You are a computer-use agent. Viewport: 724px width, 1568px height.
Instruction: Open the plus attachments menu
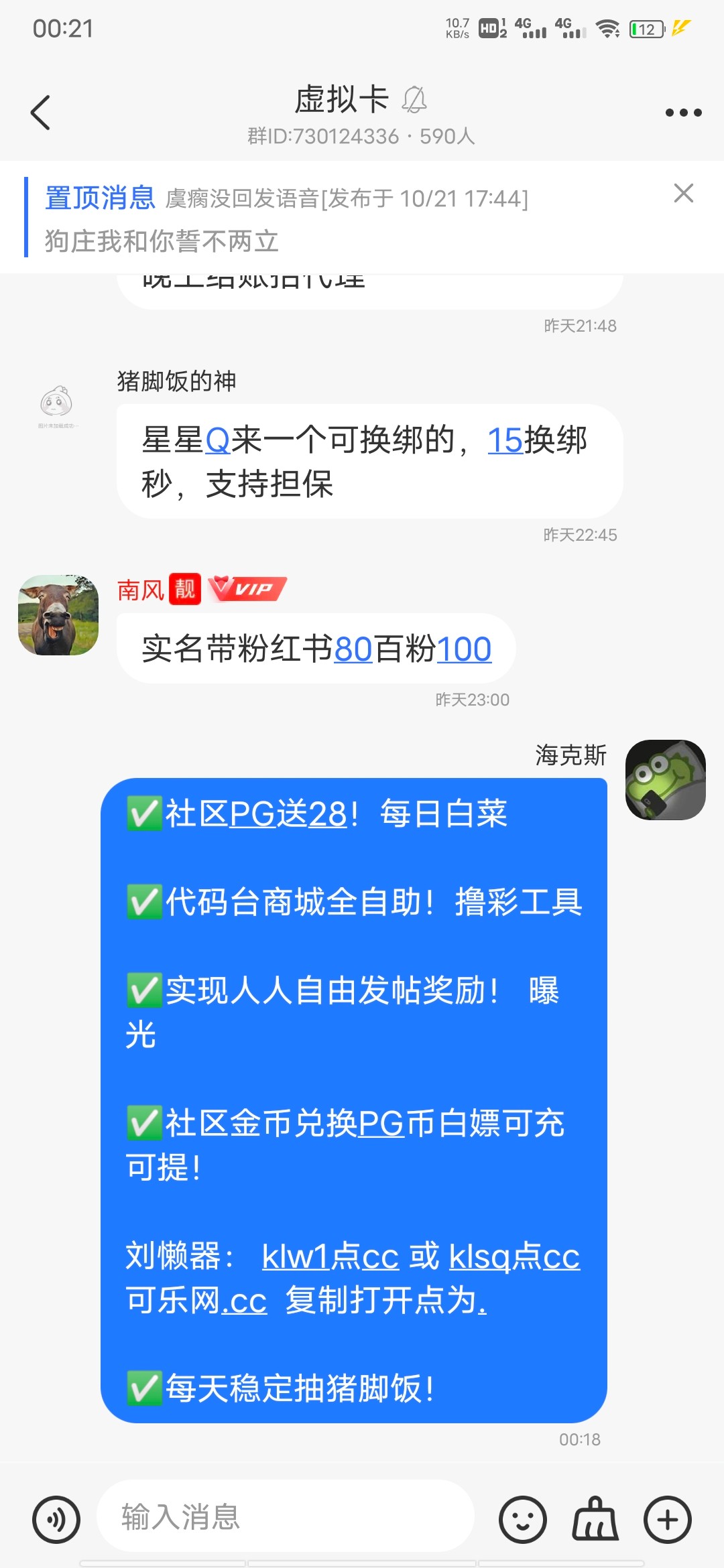[667, 1519]
